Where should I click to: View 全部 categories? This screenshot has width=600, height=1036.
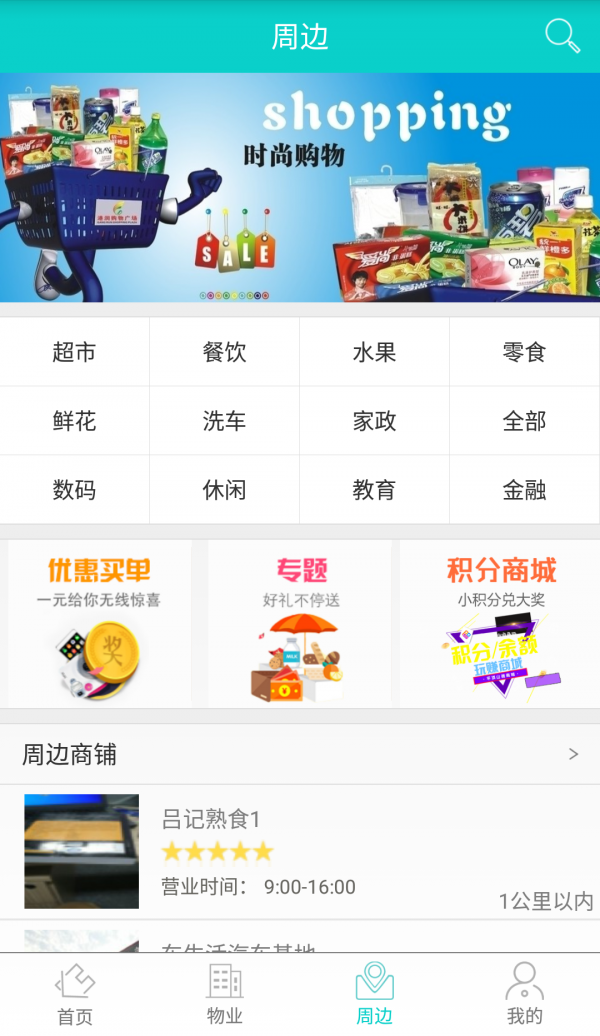click(524, 421)
